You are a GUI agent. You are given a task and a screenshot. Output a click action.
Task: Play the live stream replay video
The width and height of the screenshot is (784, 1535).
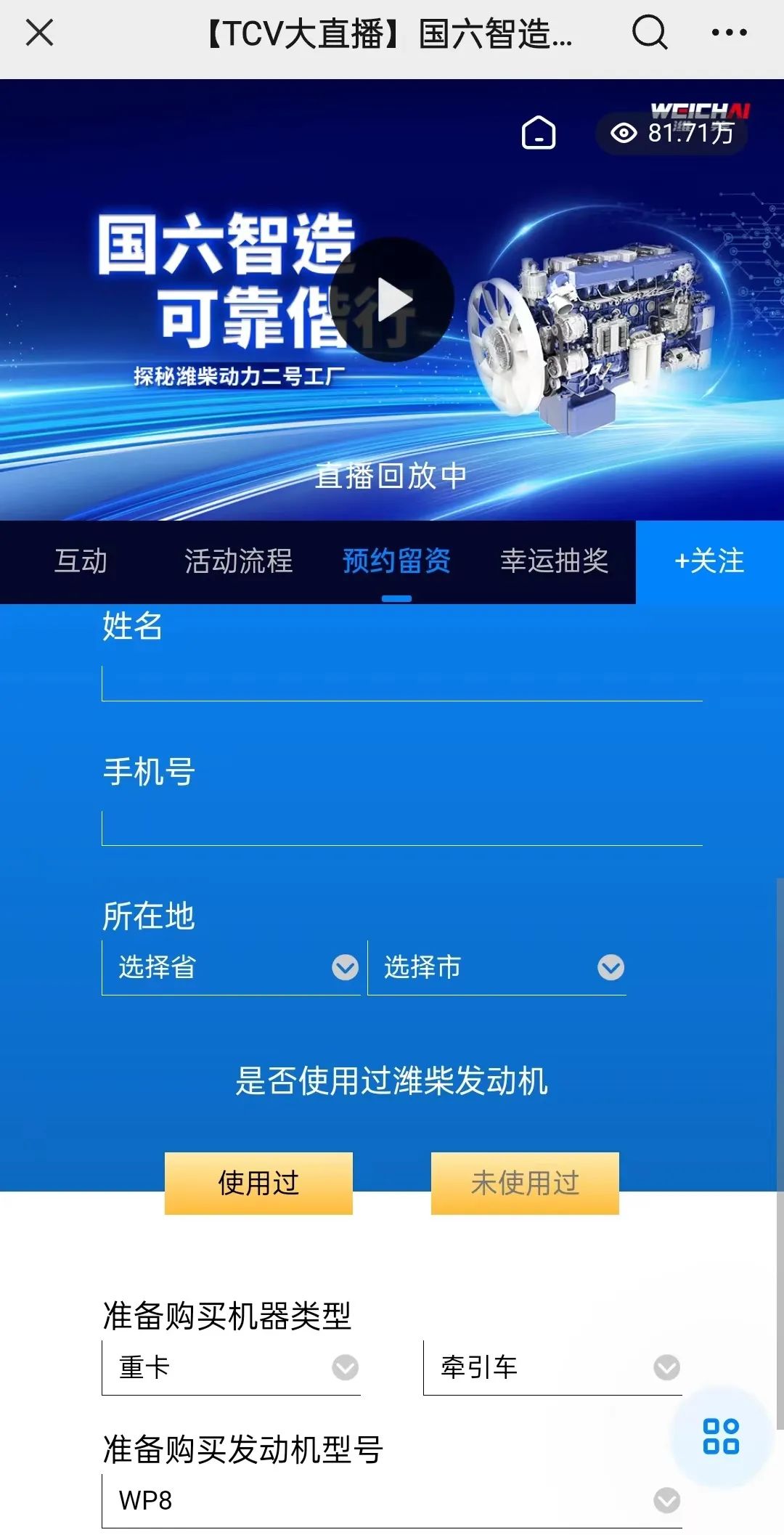pyautogui.click(x=392, y=300)
